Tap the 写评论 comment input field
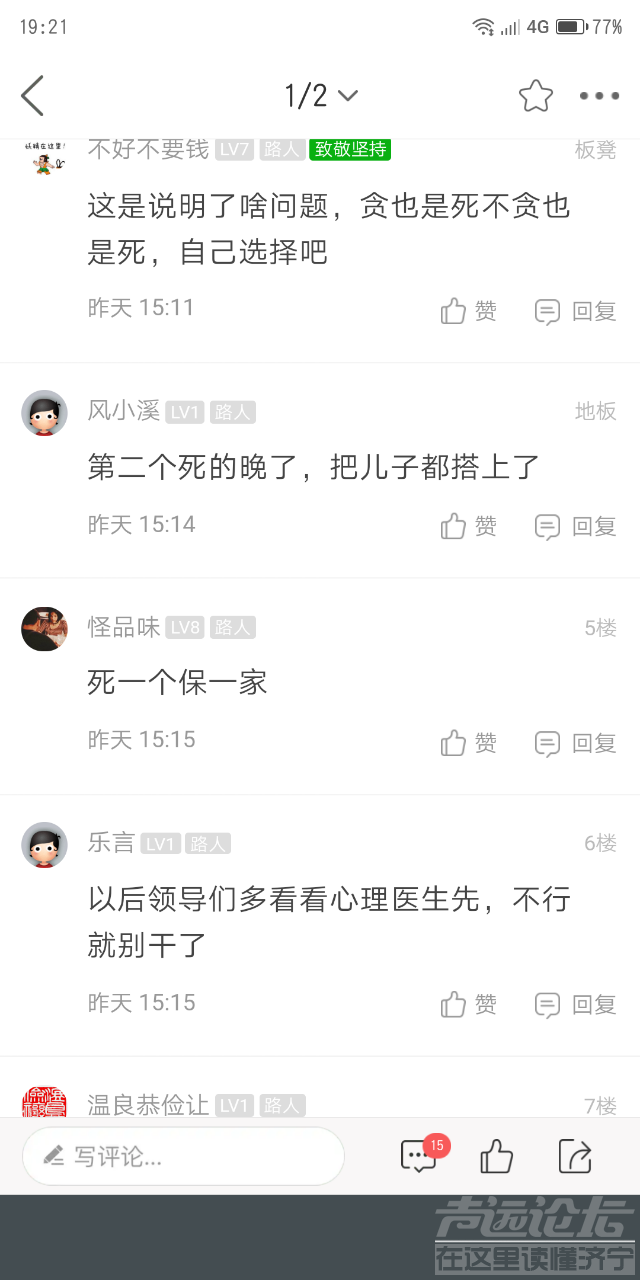 coord(184,1157)
